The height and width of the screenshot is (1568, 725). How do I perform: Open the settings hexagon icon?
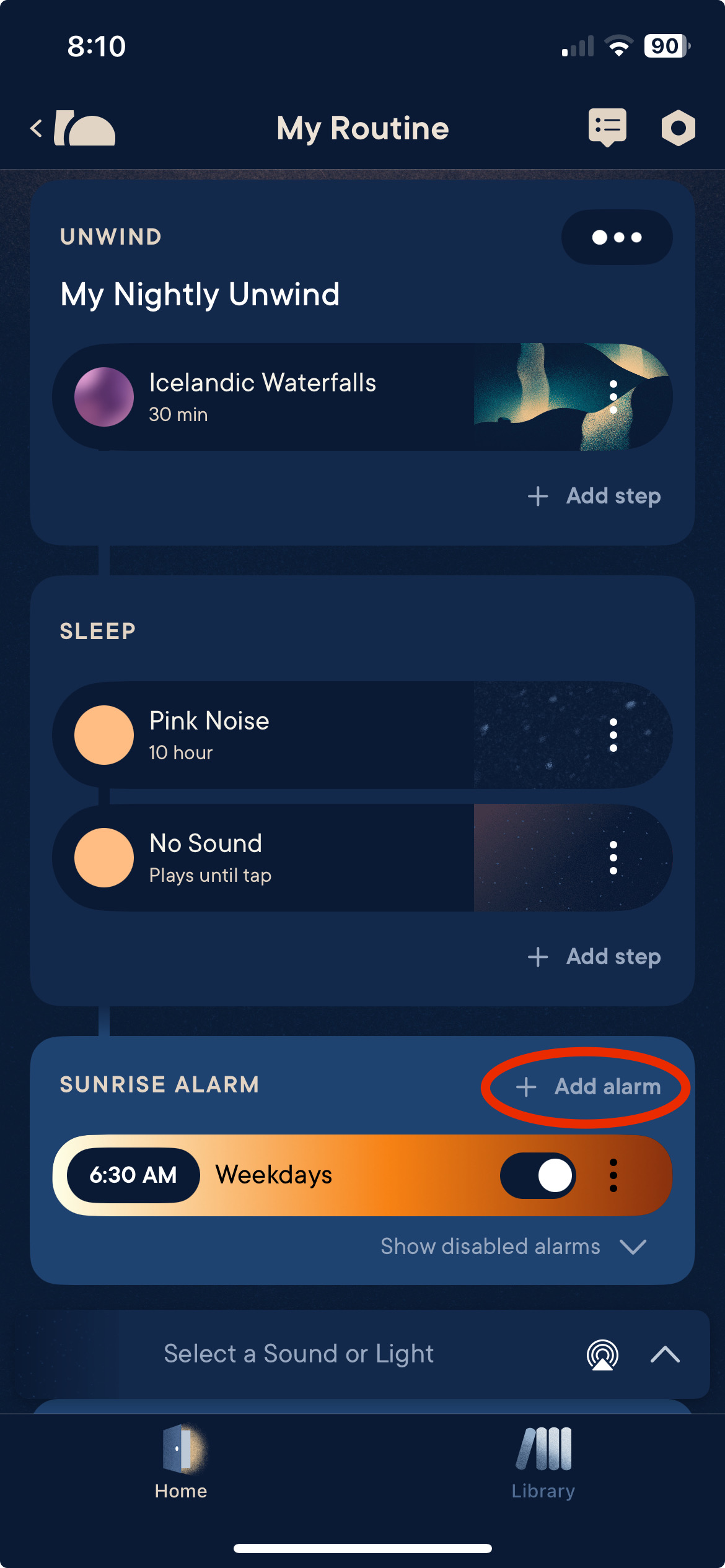pyautogui.click(x=678, y=128)
